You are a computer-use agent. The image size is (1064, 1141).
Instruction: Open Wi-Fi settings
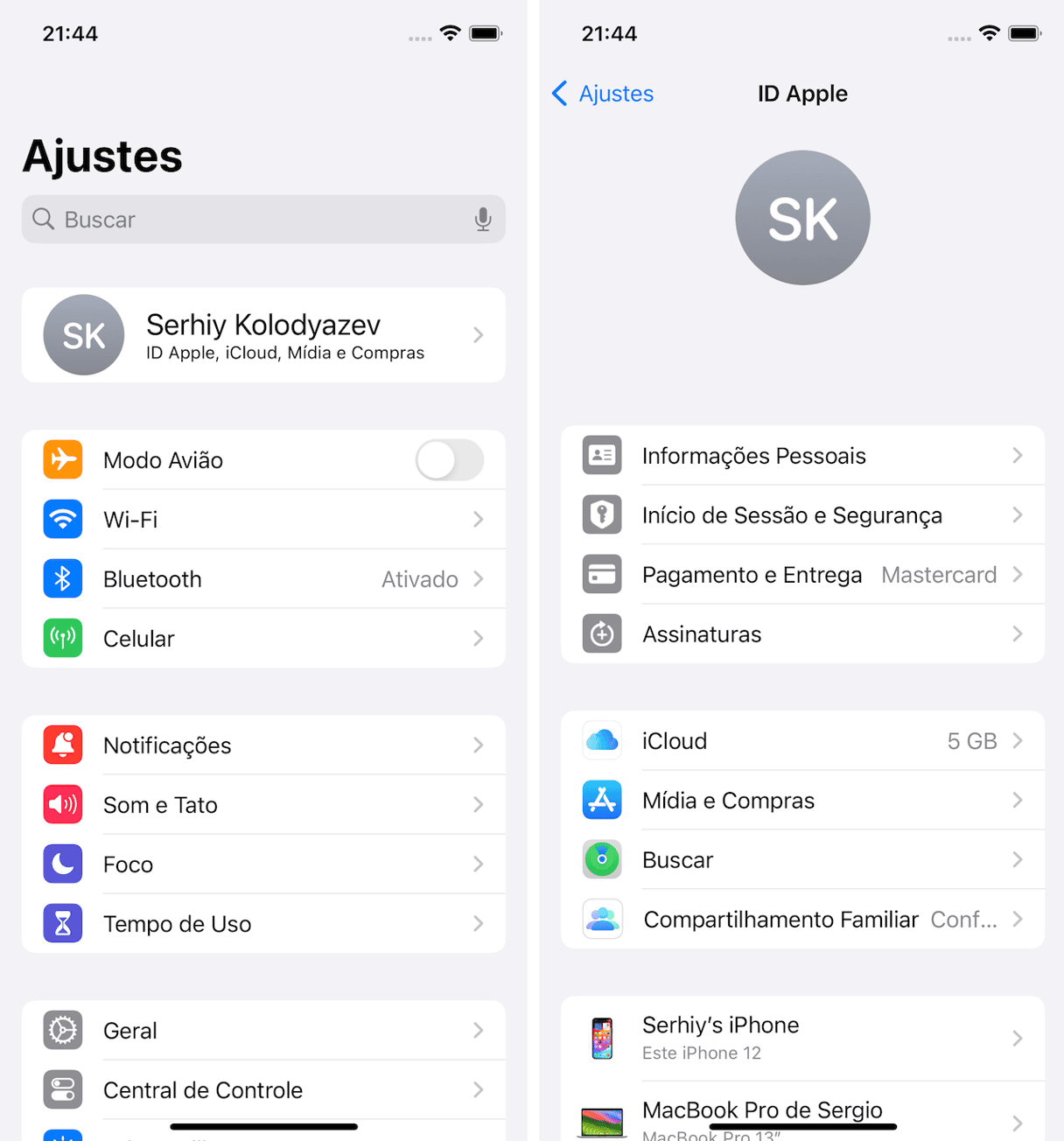263,520
